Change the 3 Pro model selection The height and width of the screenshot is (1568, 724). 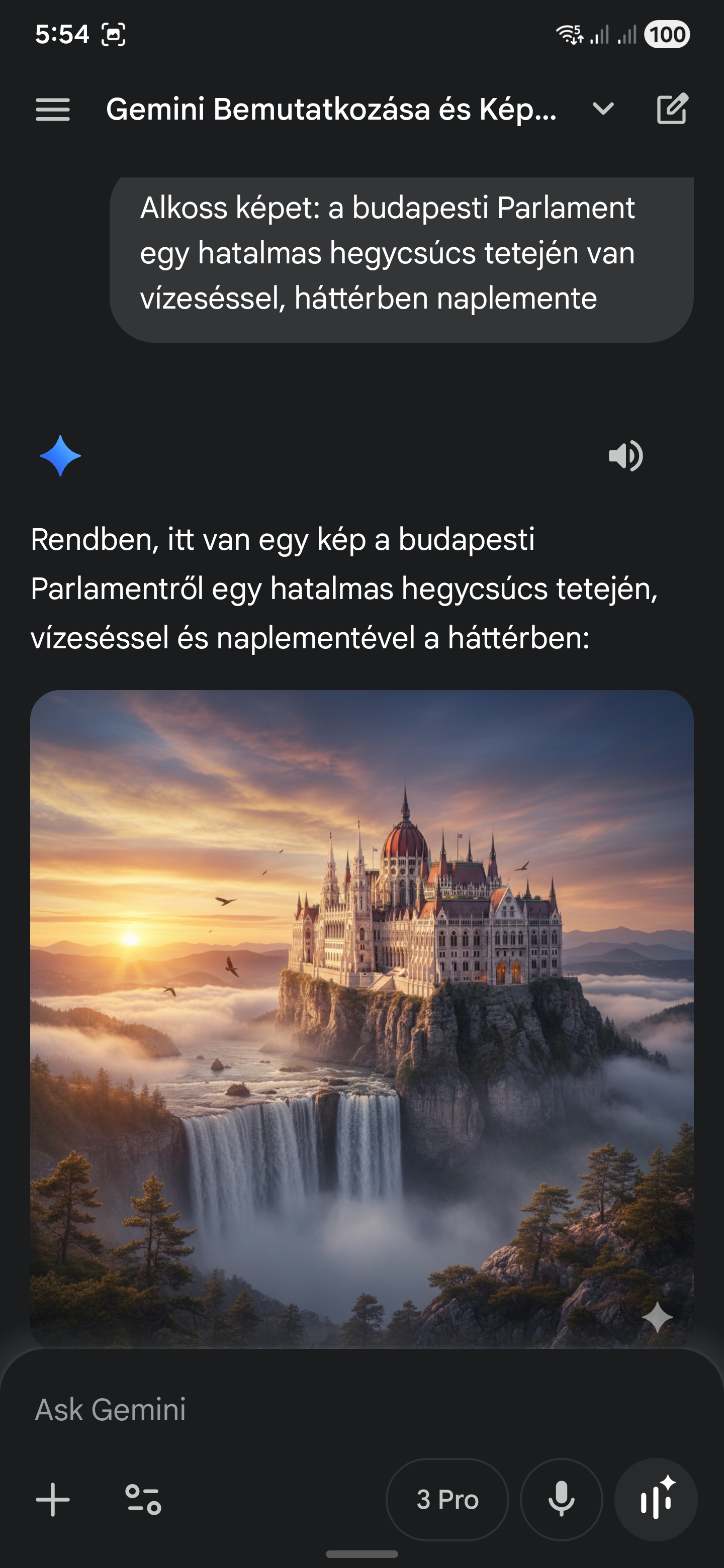pyautogui.click(x=447, y=1499)
